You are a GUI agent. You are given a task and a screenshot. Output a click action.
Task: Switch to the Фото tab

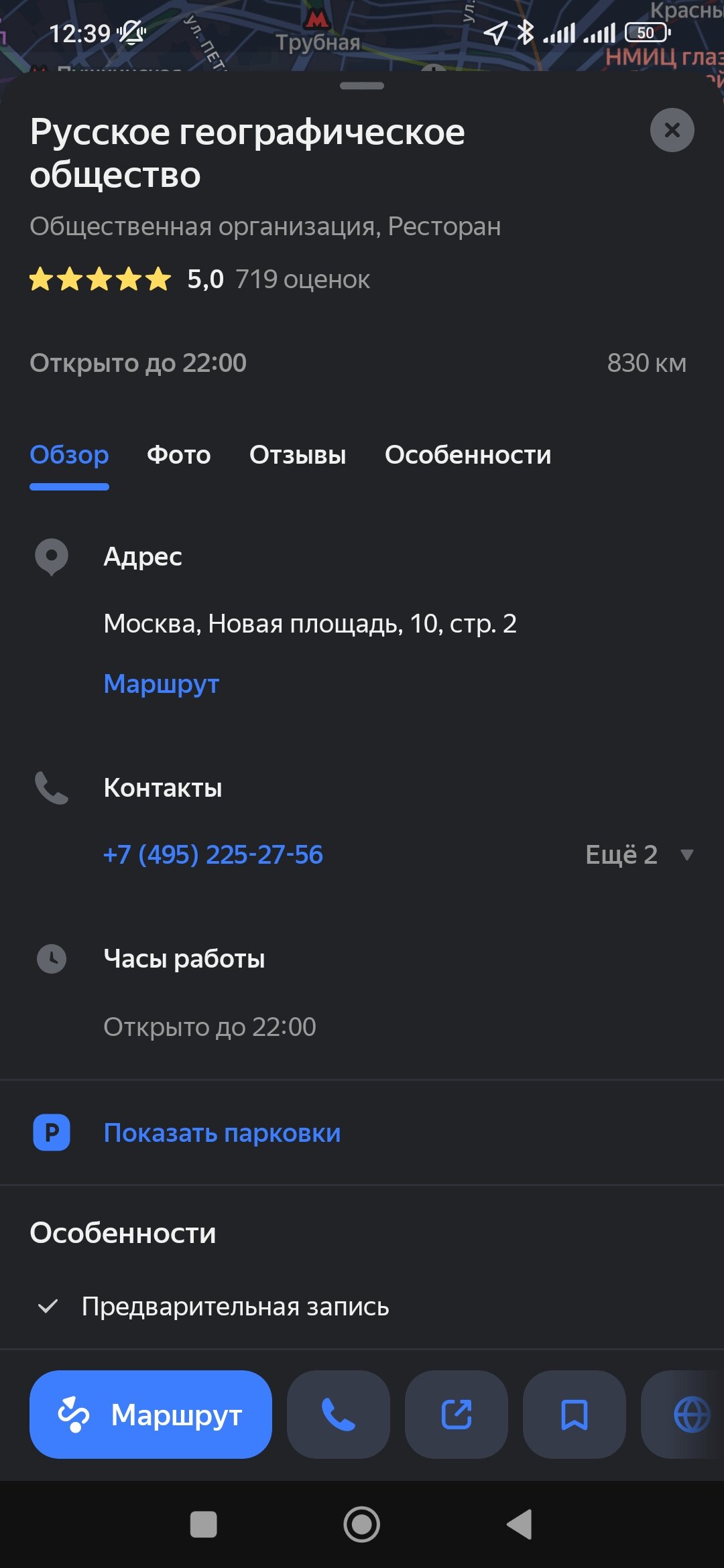(x=178, y=455)
